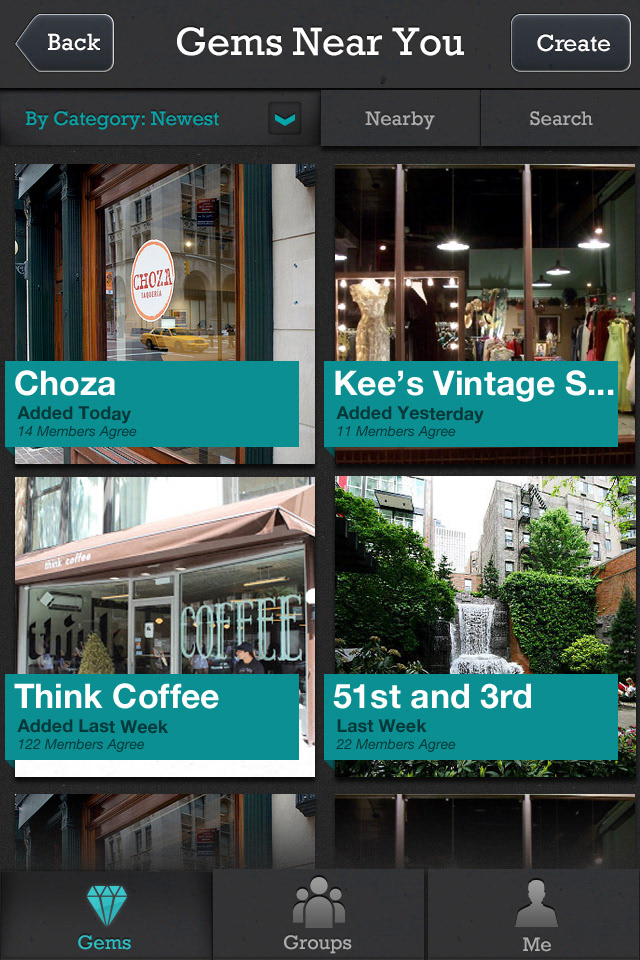Open the Search option

click(x=560, y=119)
